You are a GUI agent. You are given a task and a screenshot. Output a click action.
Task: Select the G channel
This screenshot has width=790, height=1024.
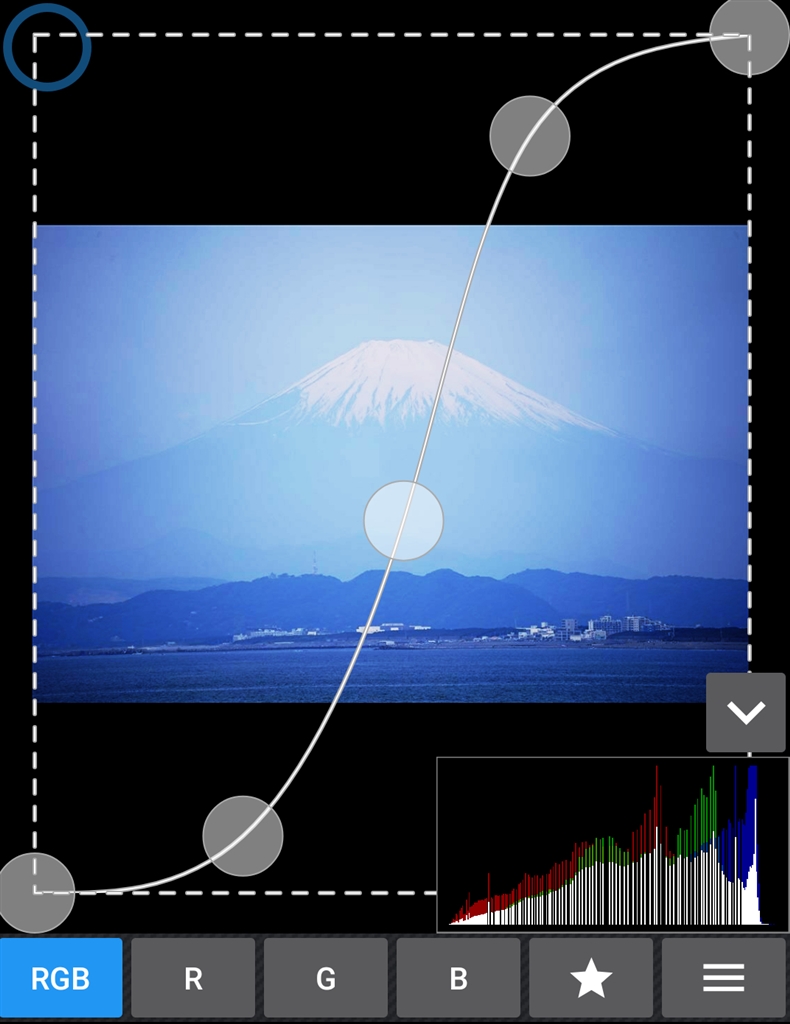[326, 978]
